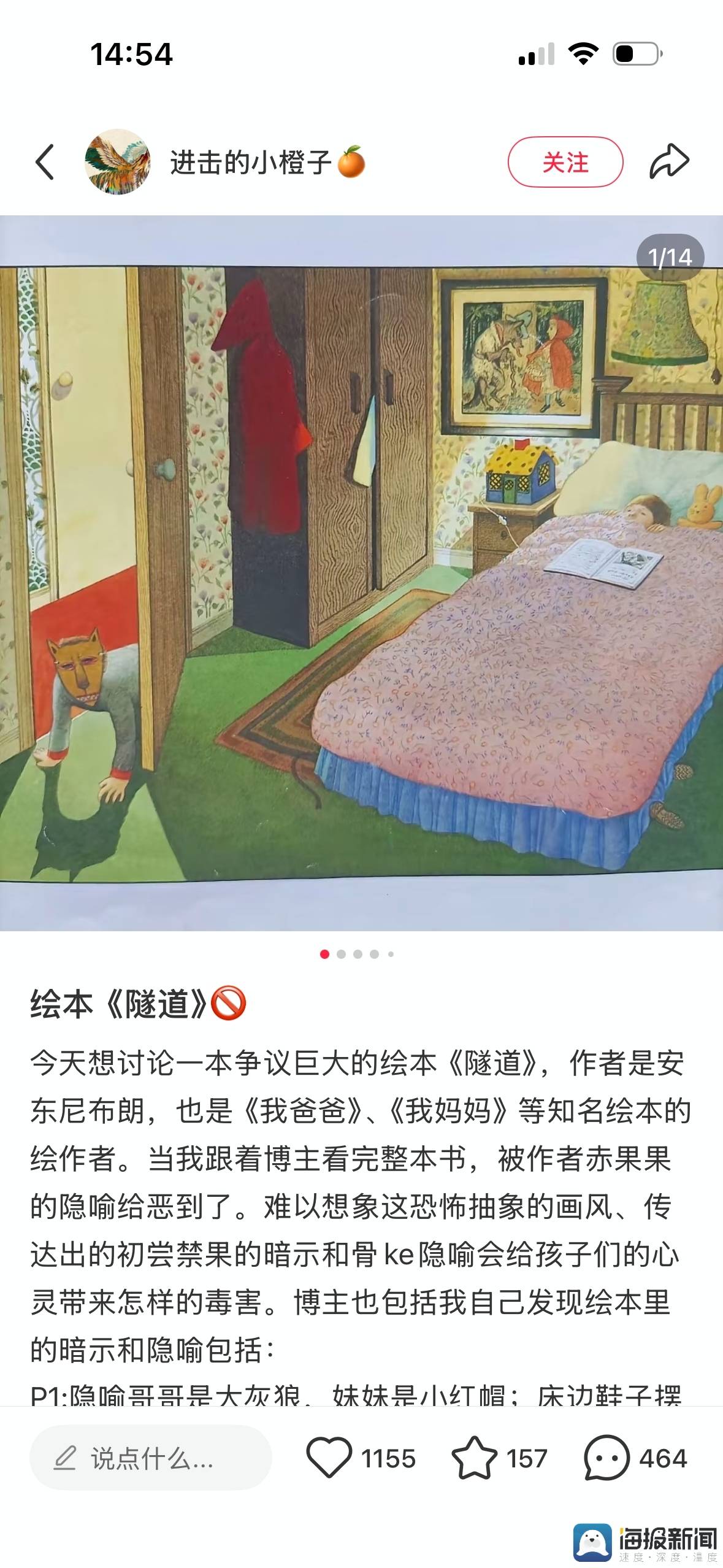Share this post
This screenshot has height=1568, width=723.
click(x=669, y=162)
